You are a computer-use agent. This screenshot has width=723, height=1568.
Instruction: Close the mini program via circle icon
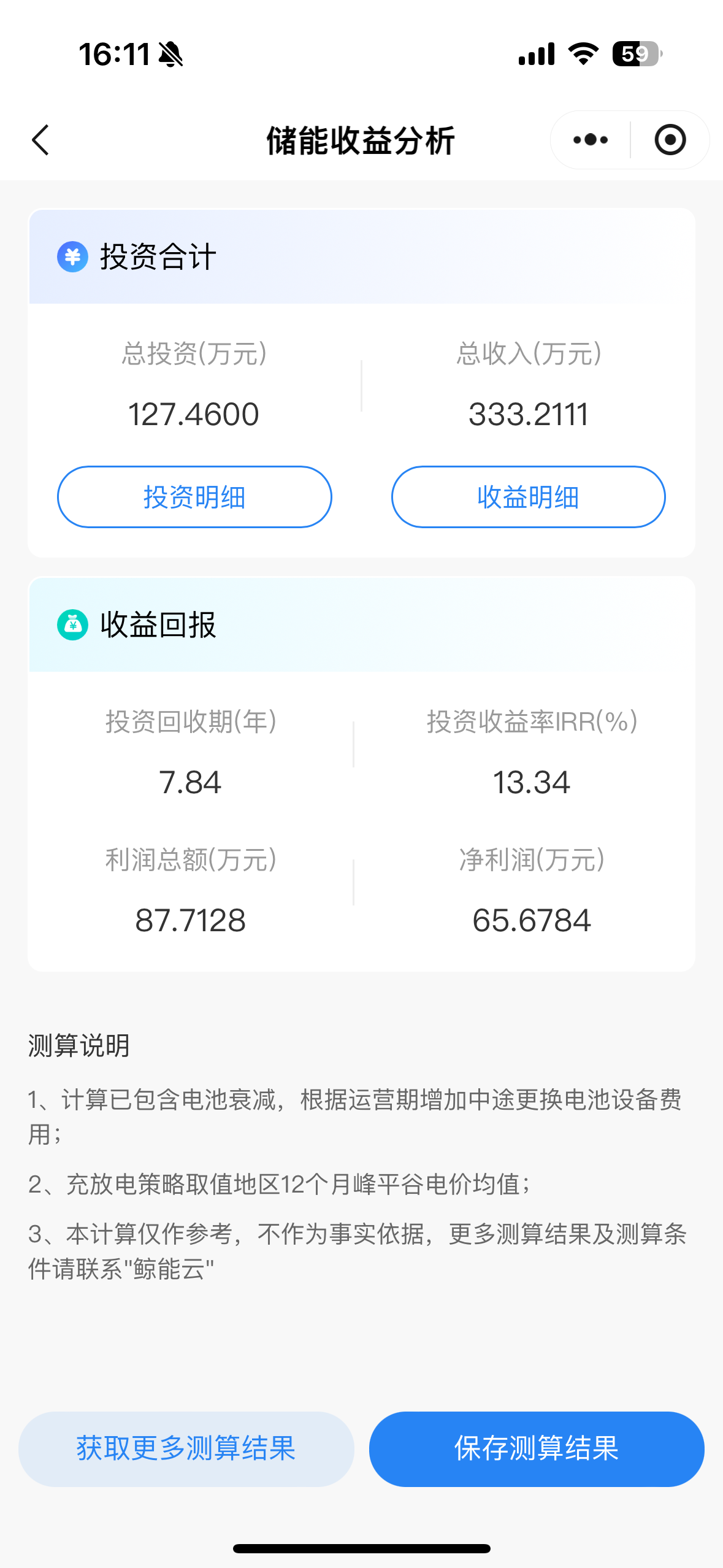(x=670, y=140)
